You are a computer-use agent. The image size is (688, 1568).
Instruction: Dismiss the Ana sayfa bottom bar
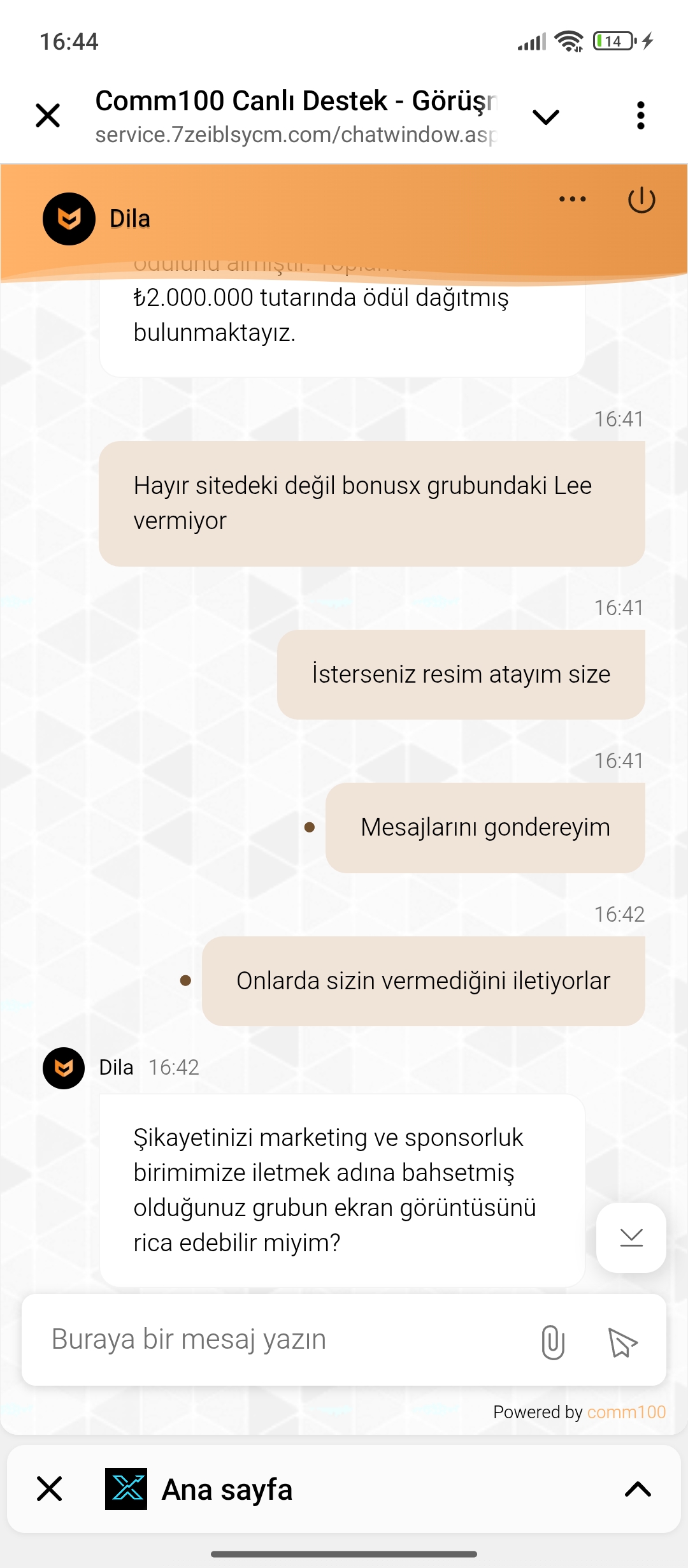click(x=49, y=1489)
